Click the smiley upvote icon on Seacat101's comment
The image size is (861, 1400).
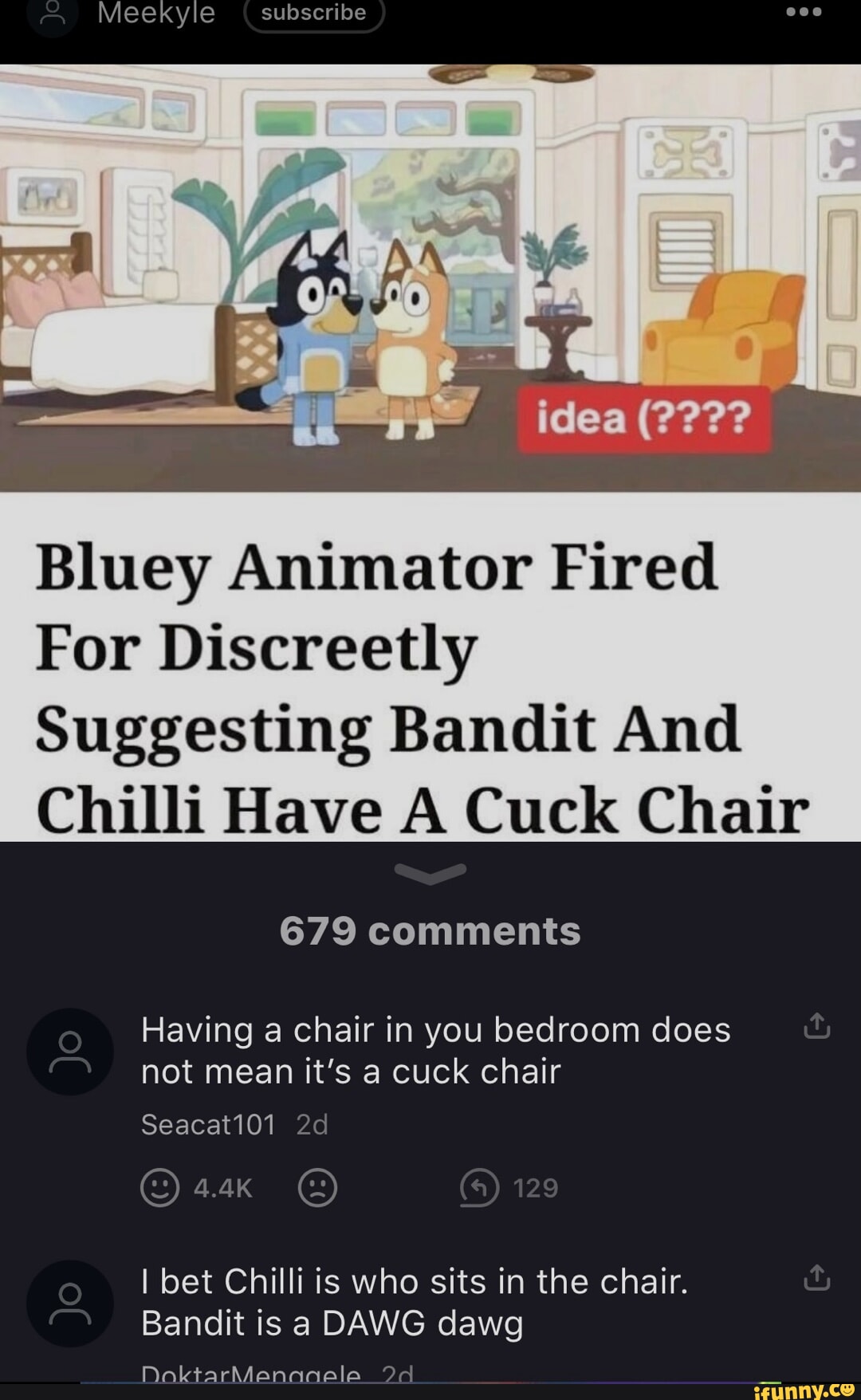tap(159, 1188)
